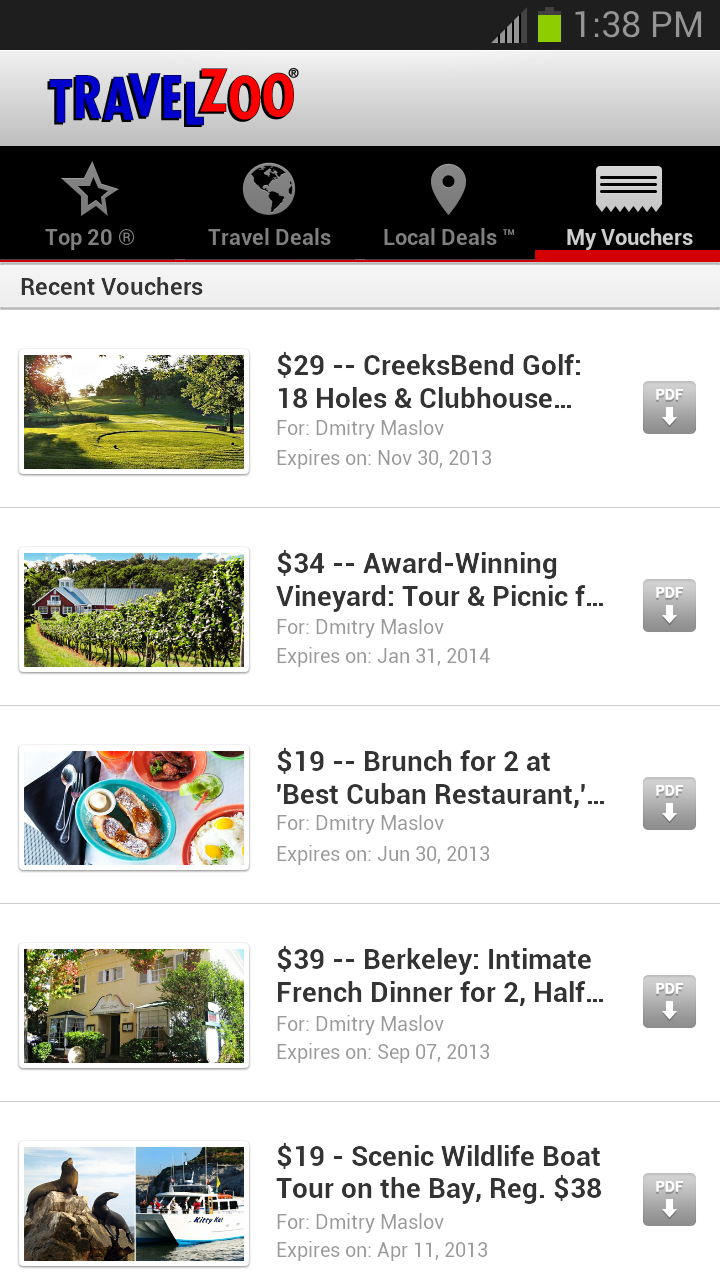
Task: Click the Travelzoo logo
Action: click(168, 96)
